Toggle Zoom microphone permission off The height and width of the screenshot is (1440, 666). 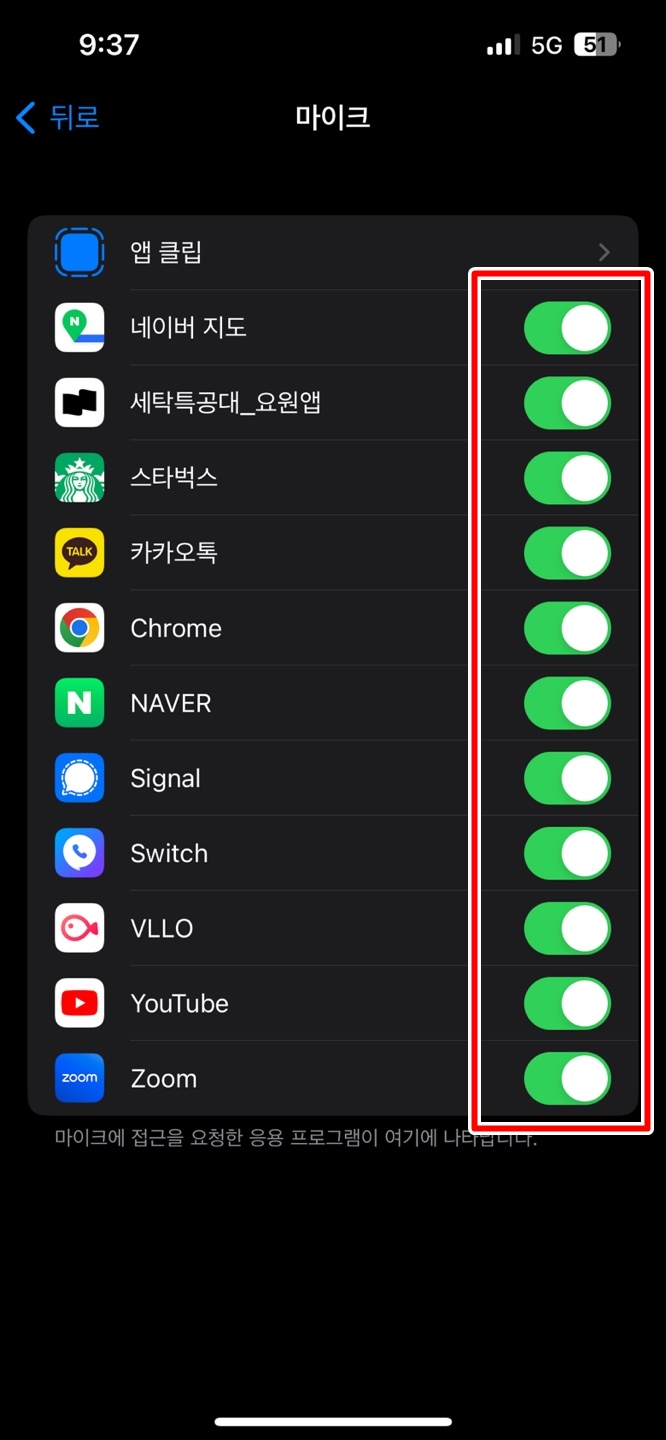pos(567,1078)
